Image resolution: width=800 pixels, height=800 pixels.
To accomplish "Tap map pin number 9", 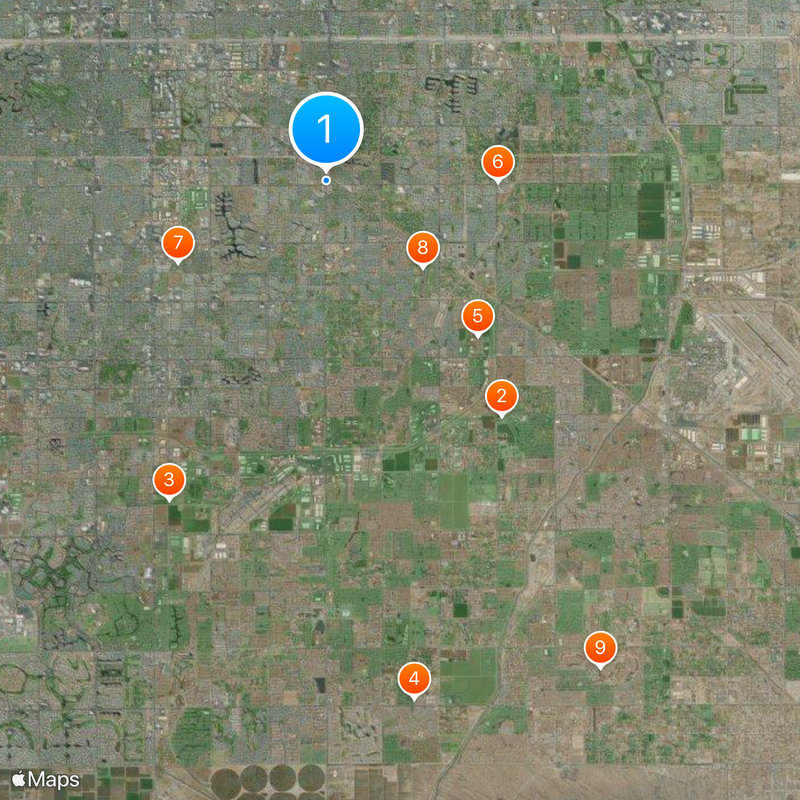I will (x=600, y=649).
